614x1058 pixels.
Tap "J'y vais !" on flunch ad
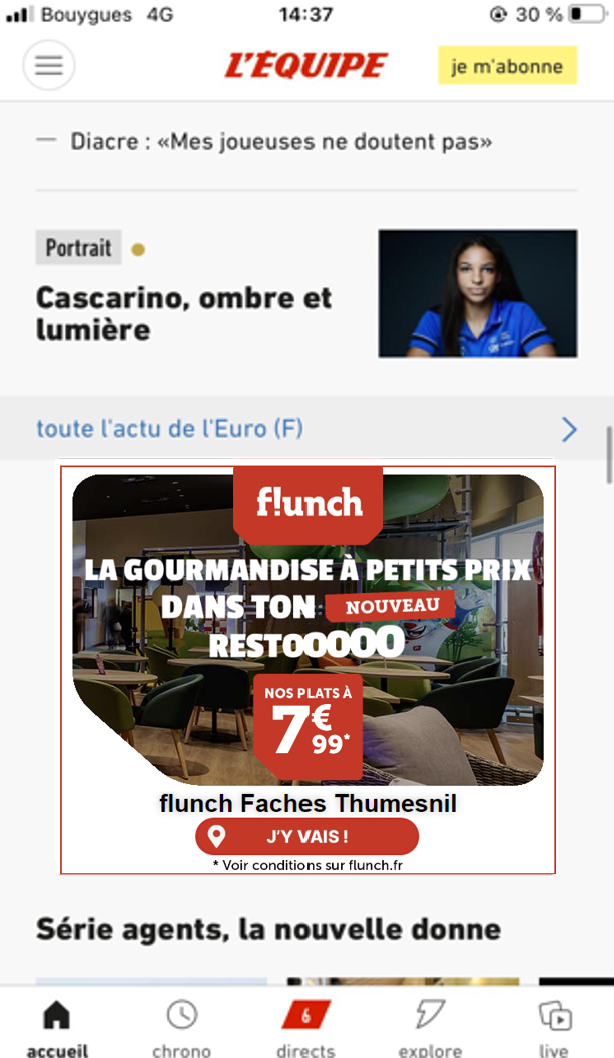tap(307, 837)
